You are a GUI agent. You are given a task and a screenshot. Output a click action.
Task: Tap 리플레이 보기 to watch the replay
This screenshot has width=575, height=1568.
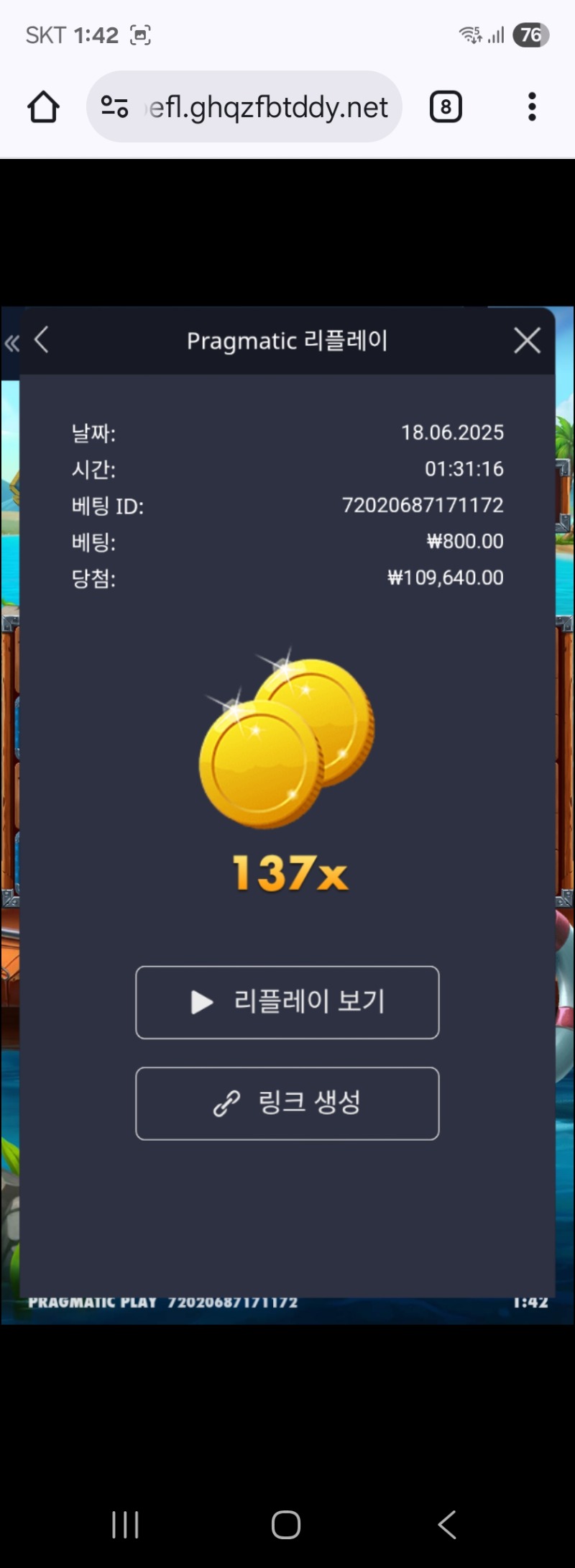(287, 1002)
